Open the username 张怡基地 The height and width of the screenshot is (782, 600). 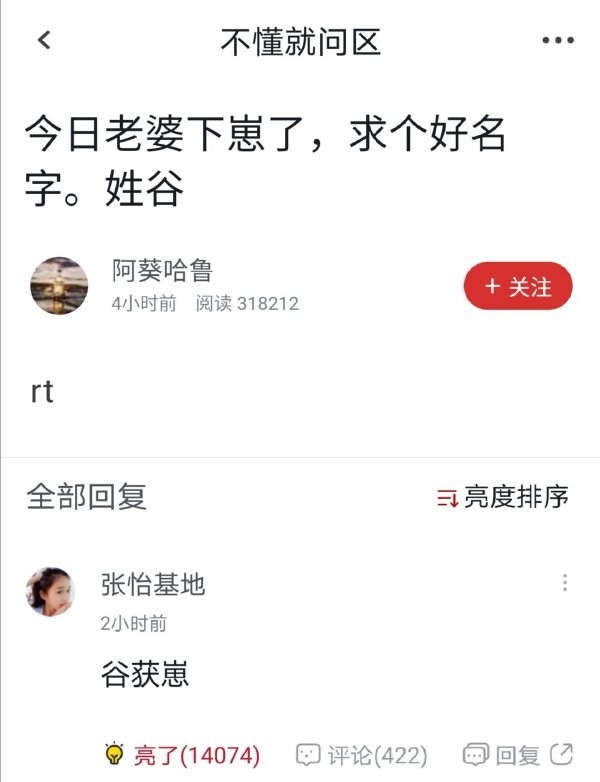[x=153, y=585]
